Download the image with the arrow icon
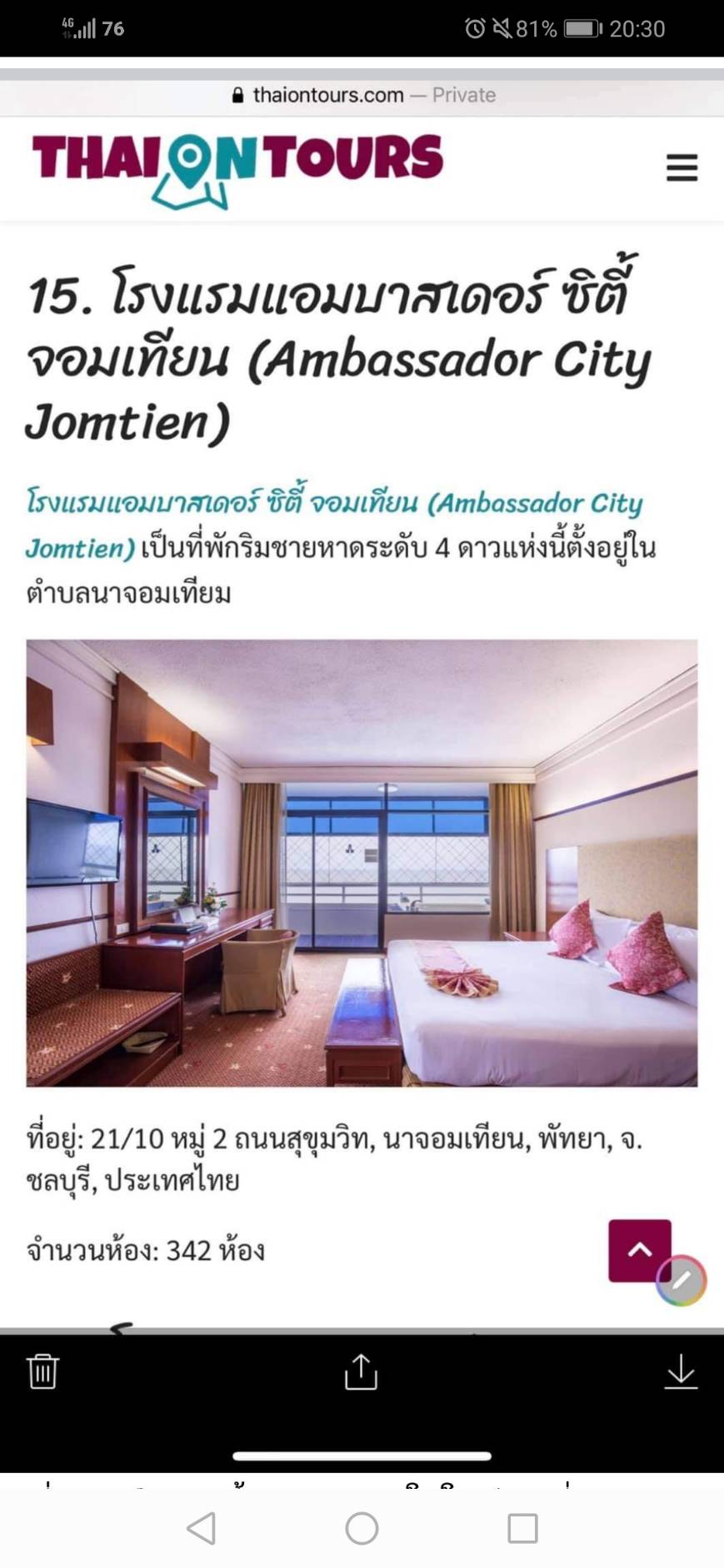 [x=681, y=1371]
